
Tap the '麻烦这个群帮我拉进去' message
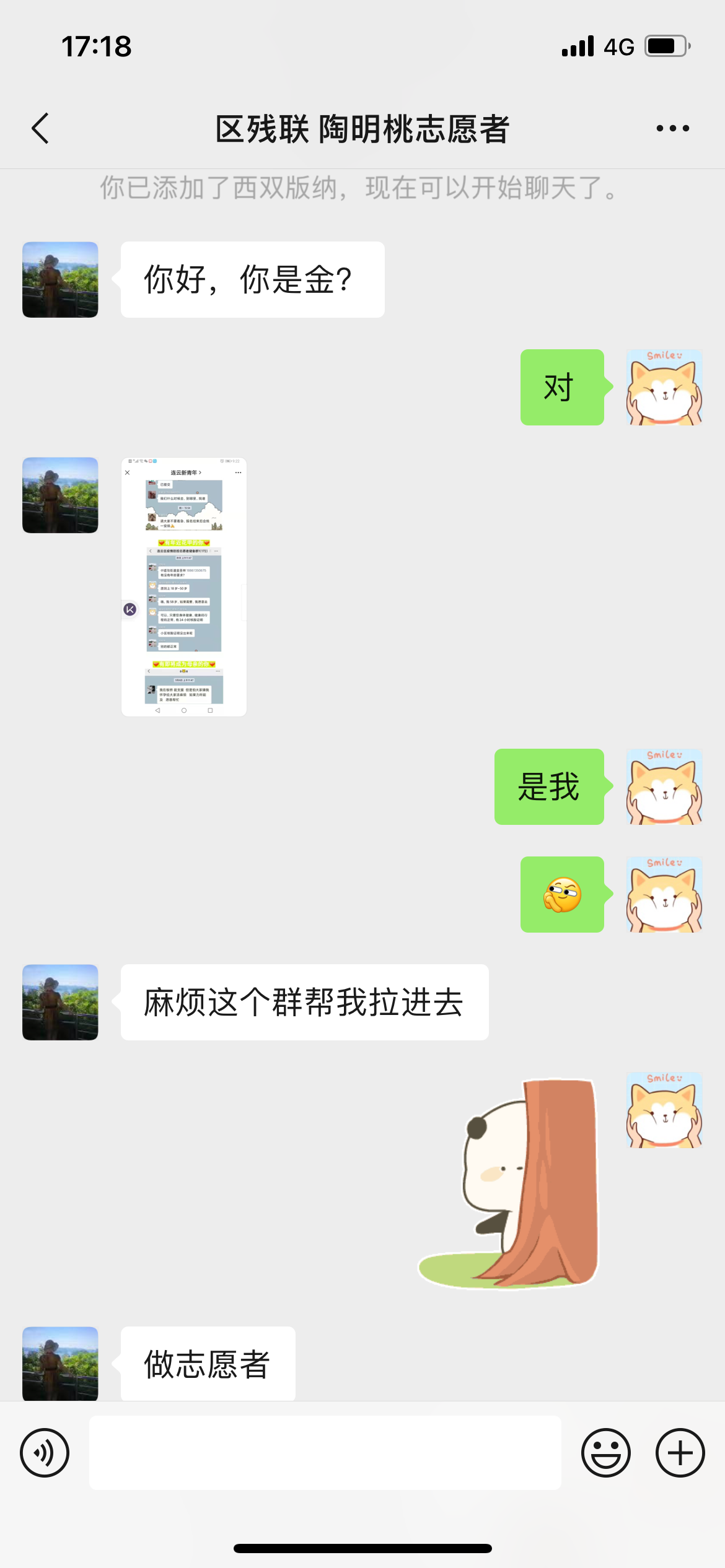click(302, 1001)
